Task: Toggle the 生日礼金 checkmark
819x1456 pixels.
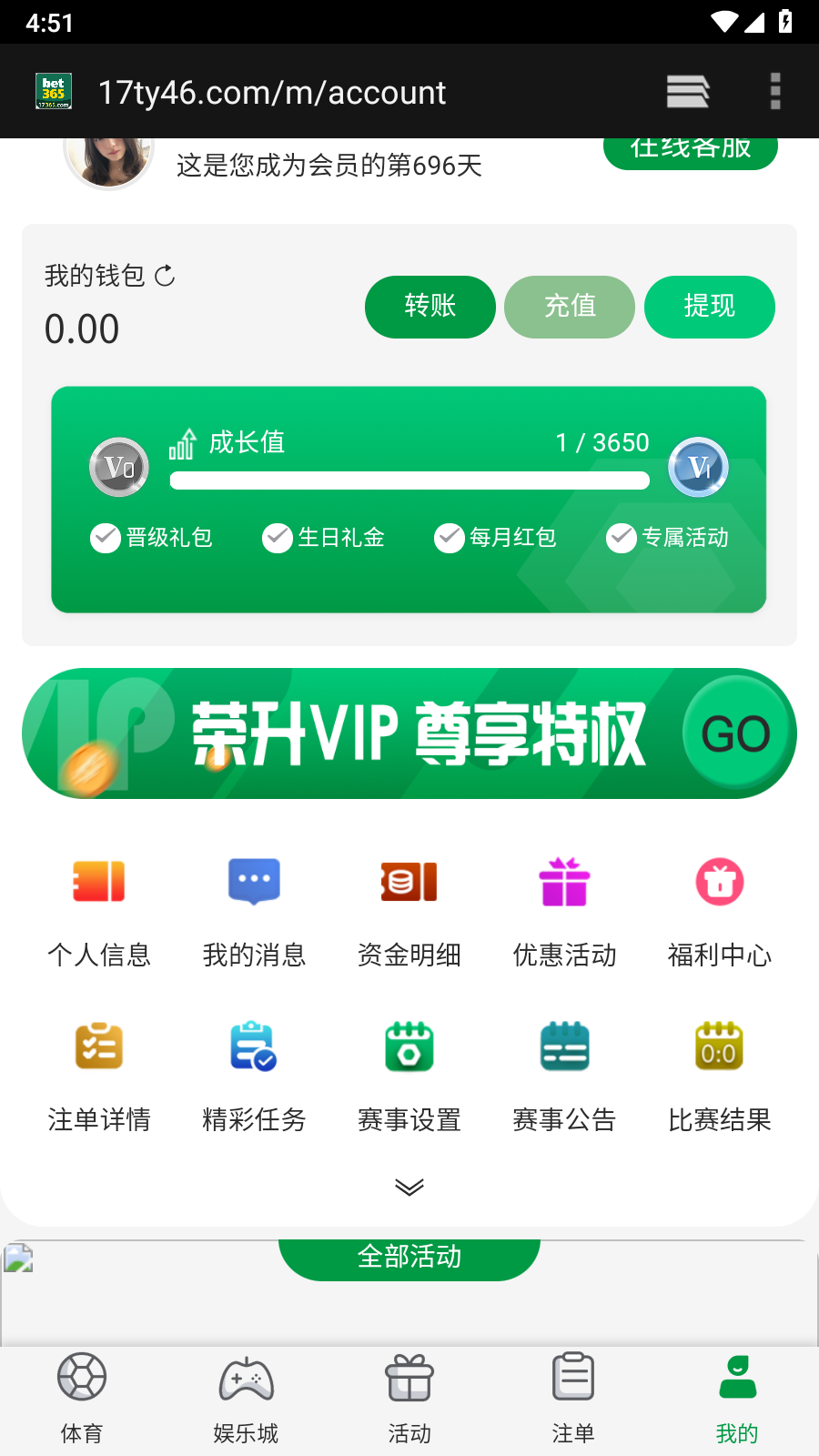Action: tap(277, 538)
